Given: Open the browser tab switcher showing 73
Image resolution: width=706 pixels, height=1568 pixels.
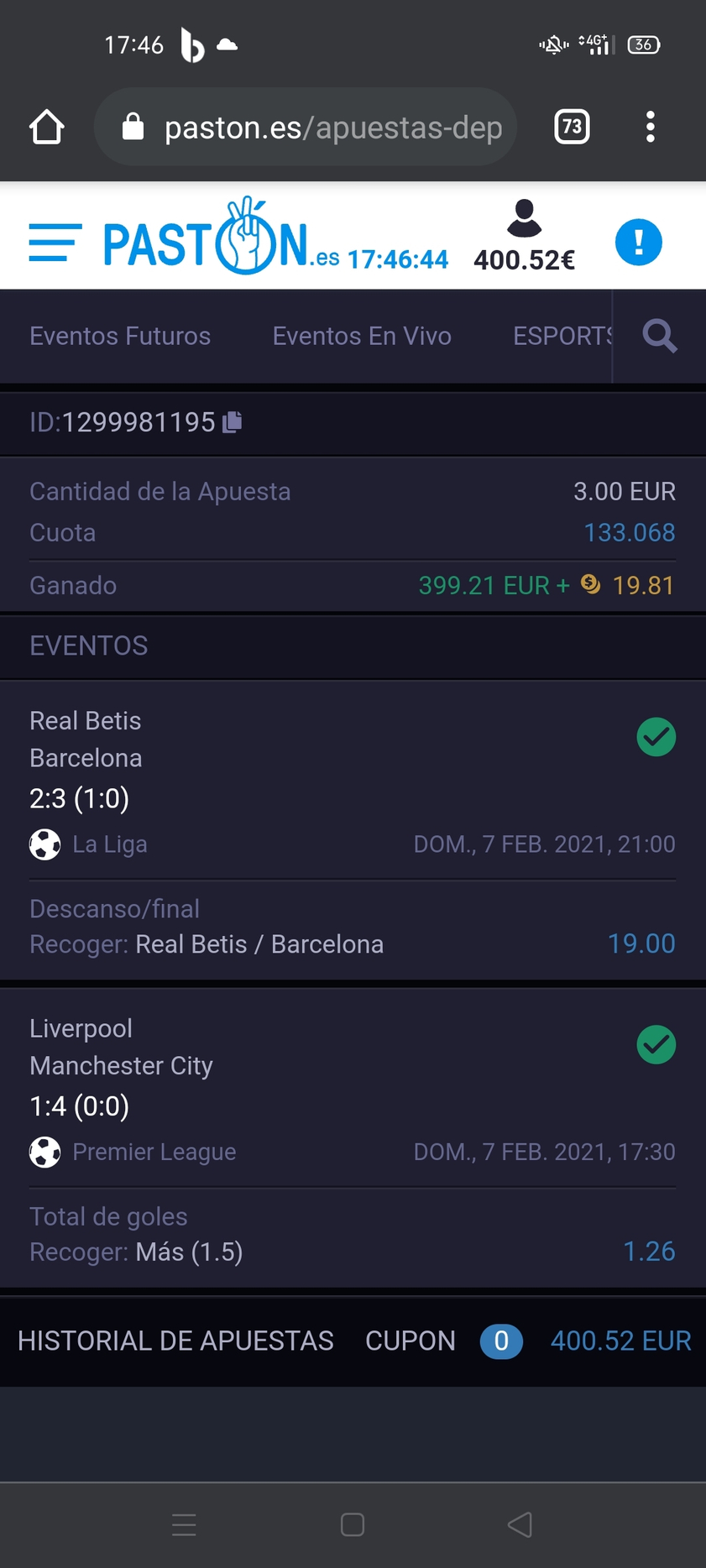Looking at the screenshot, I should 573,127.
